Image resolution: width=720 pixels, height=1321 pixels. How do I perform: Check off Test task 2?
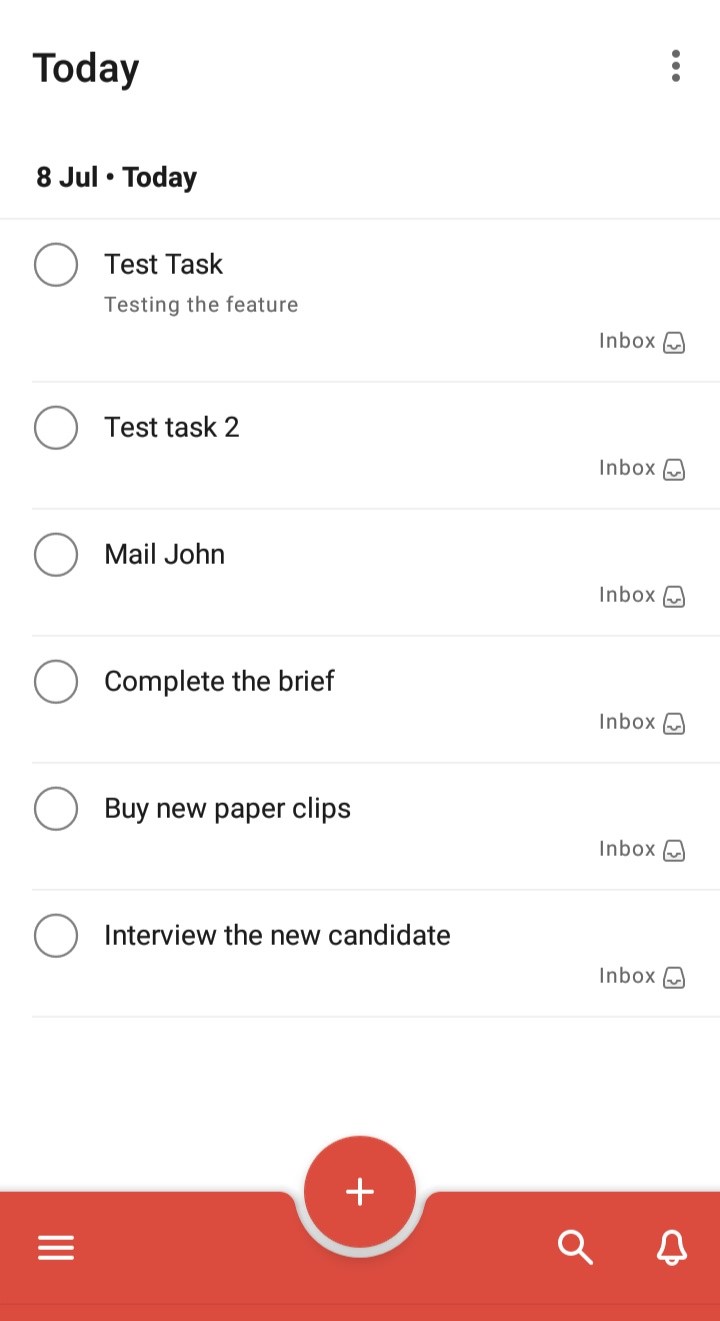point(56,428)
